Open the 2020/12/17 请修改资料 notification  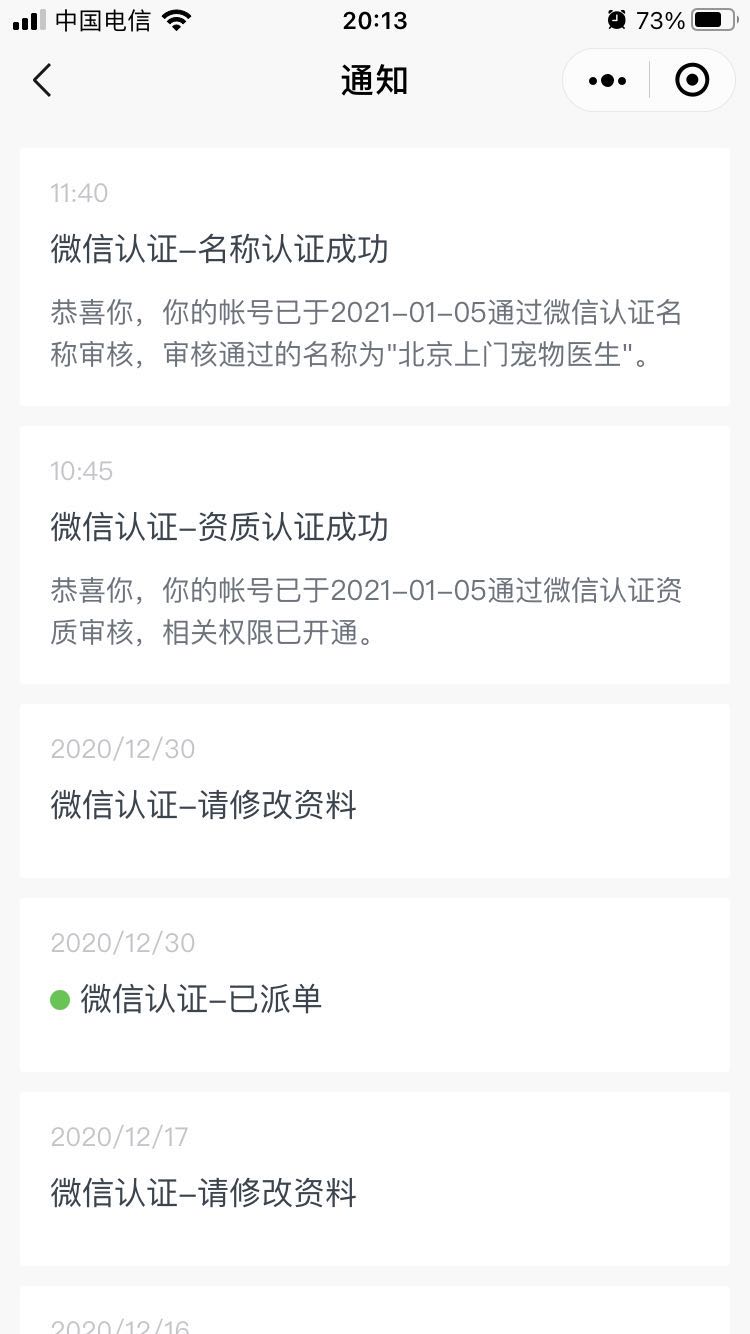coord(375,1179)
